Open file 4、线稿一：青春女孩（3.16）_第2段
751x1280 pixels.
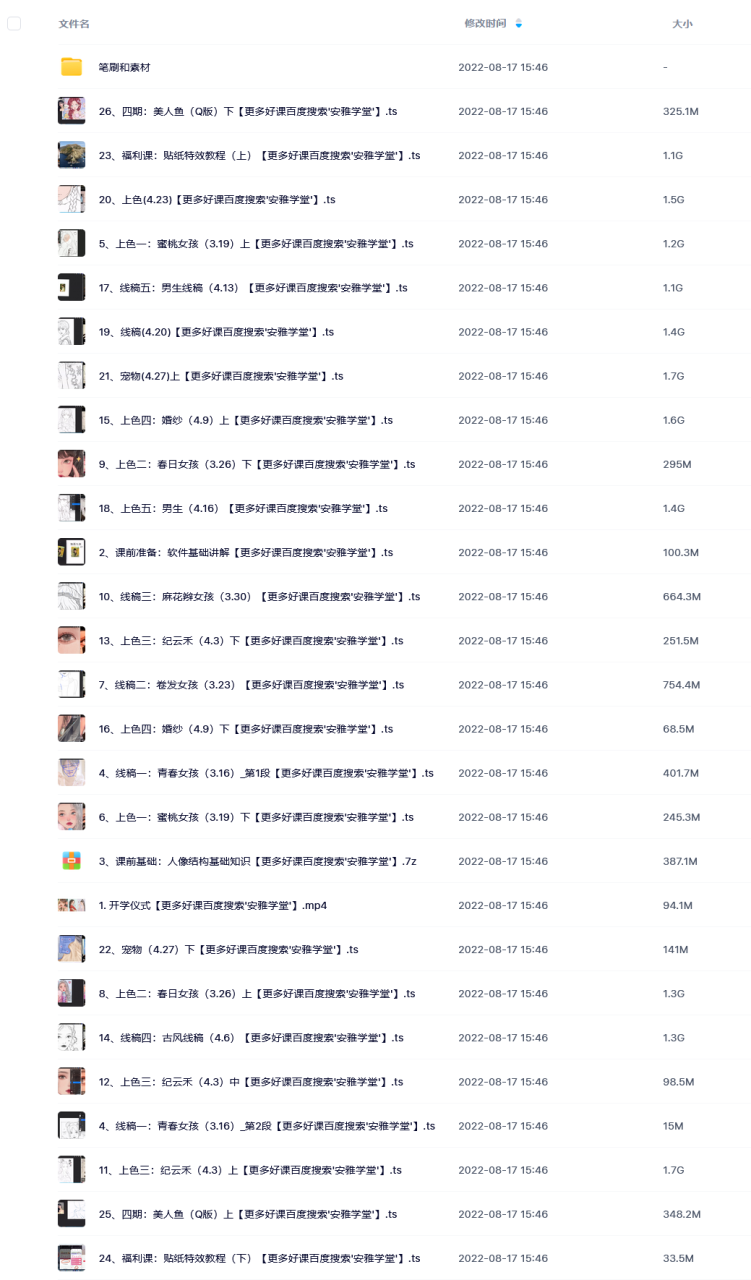(x=267, y=1126)
